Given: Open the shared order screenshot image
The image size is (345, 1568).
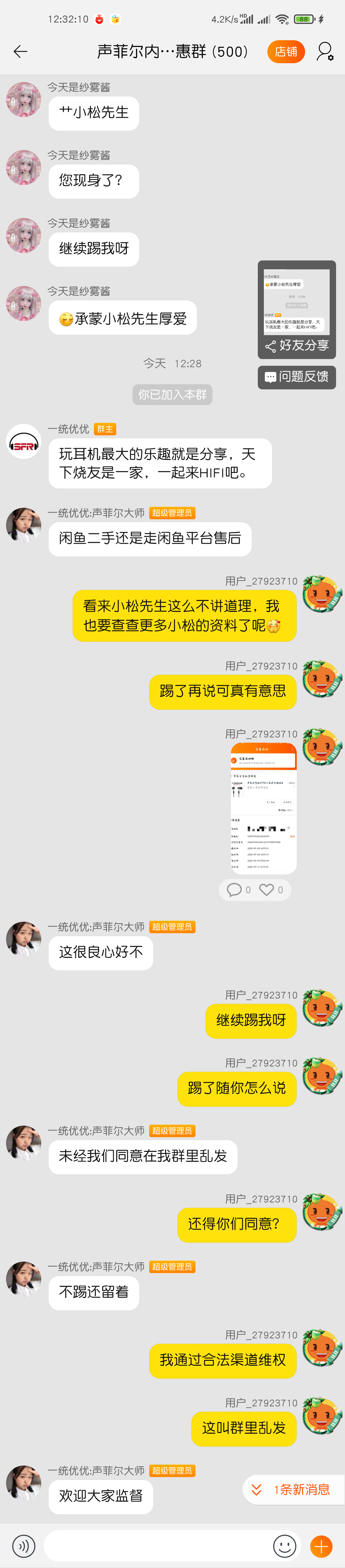Looking at the screenshot, I should [263, 808].
